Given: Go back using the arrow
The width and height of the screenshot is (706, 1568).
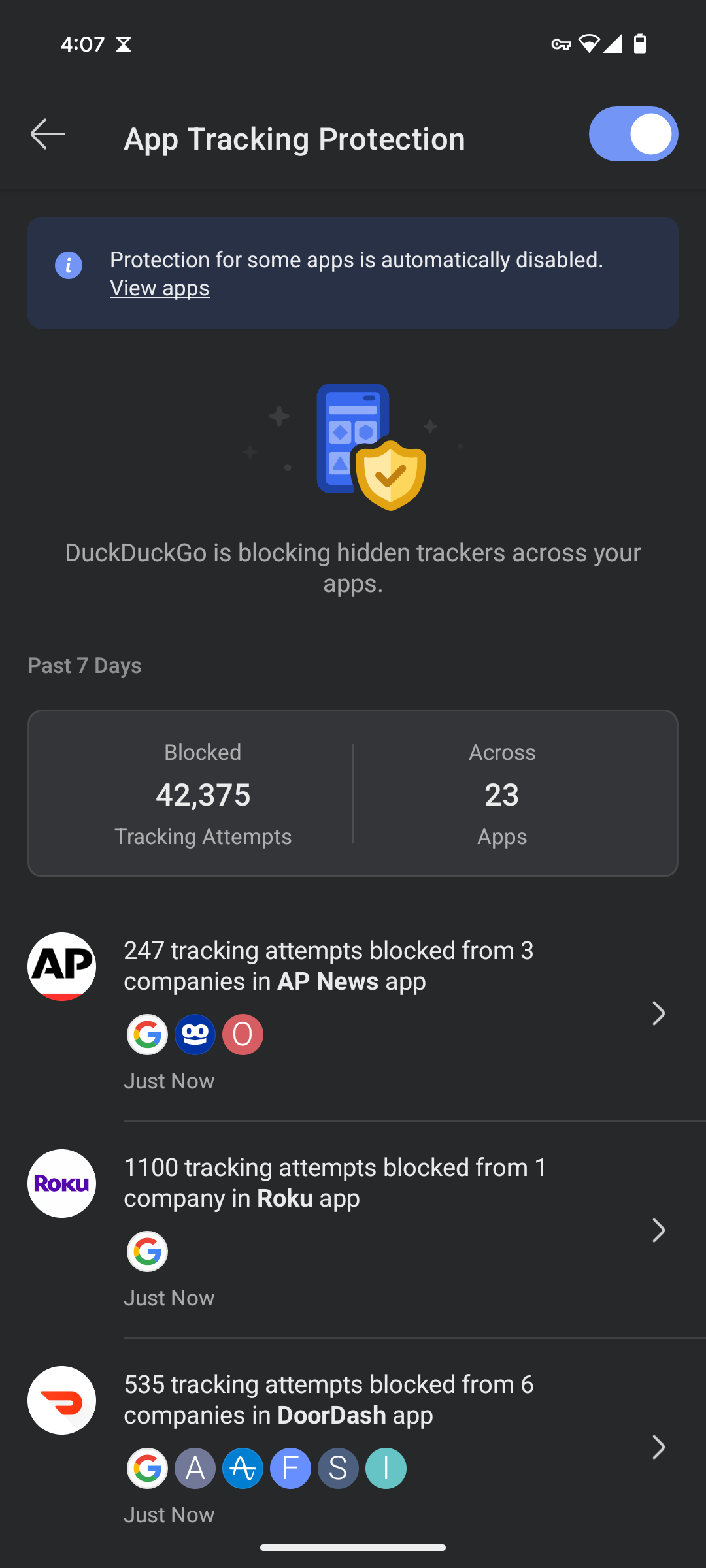Looking at the screenshot, I should pos(48,135).
